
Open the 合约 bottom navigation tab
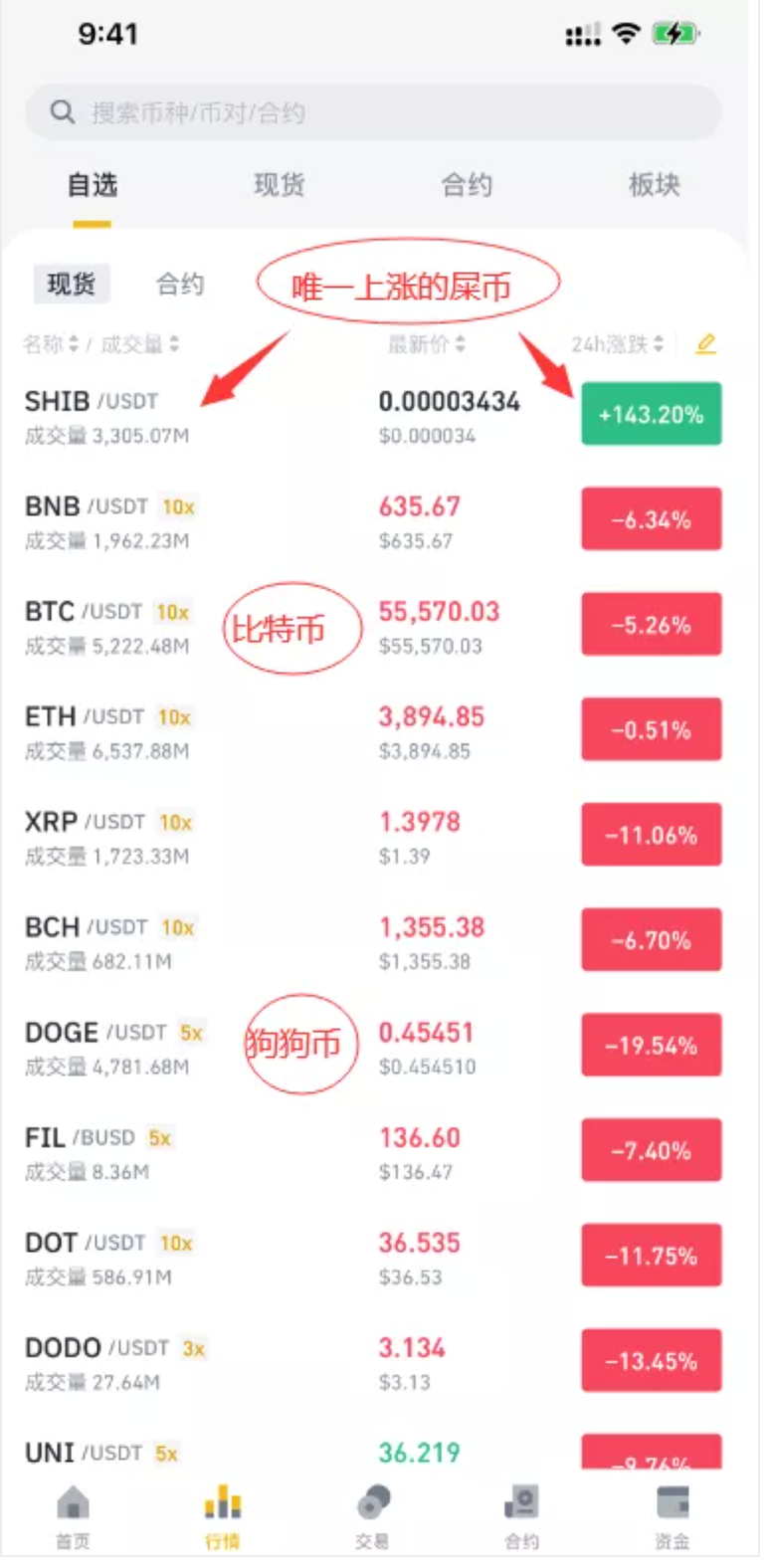[521, 1517]
